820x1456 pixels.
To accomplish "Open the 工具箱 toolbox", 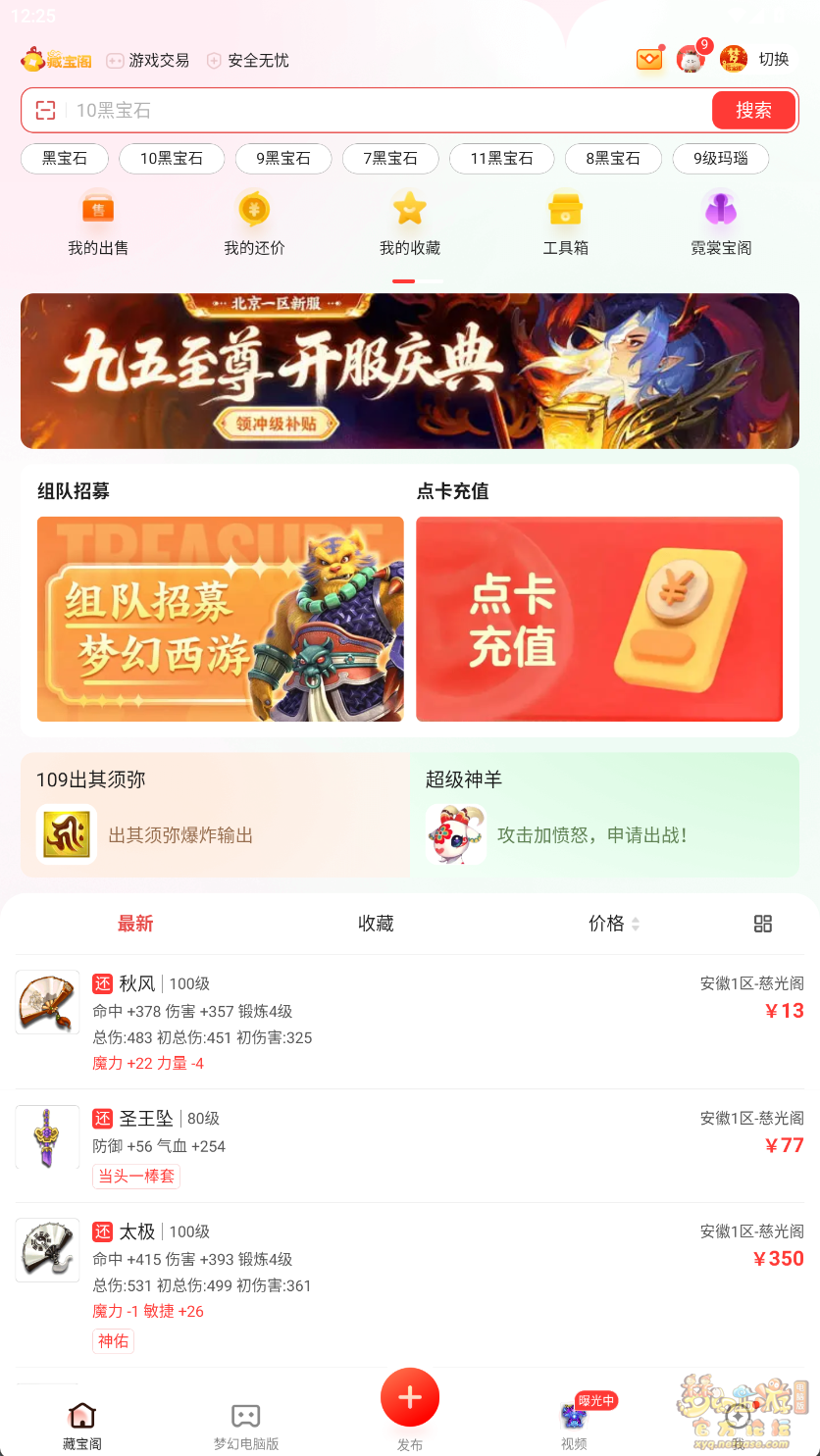I will click(566, 224).
